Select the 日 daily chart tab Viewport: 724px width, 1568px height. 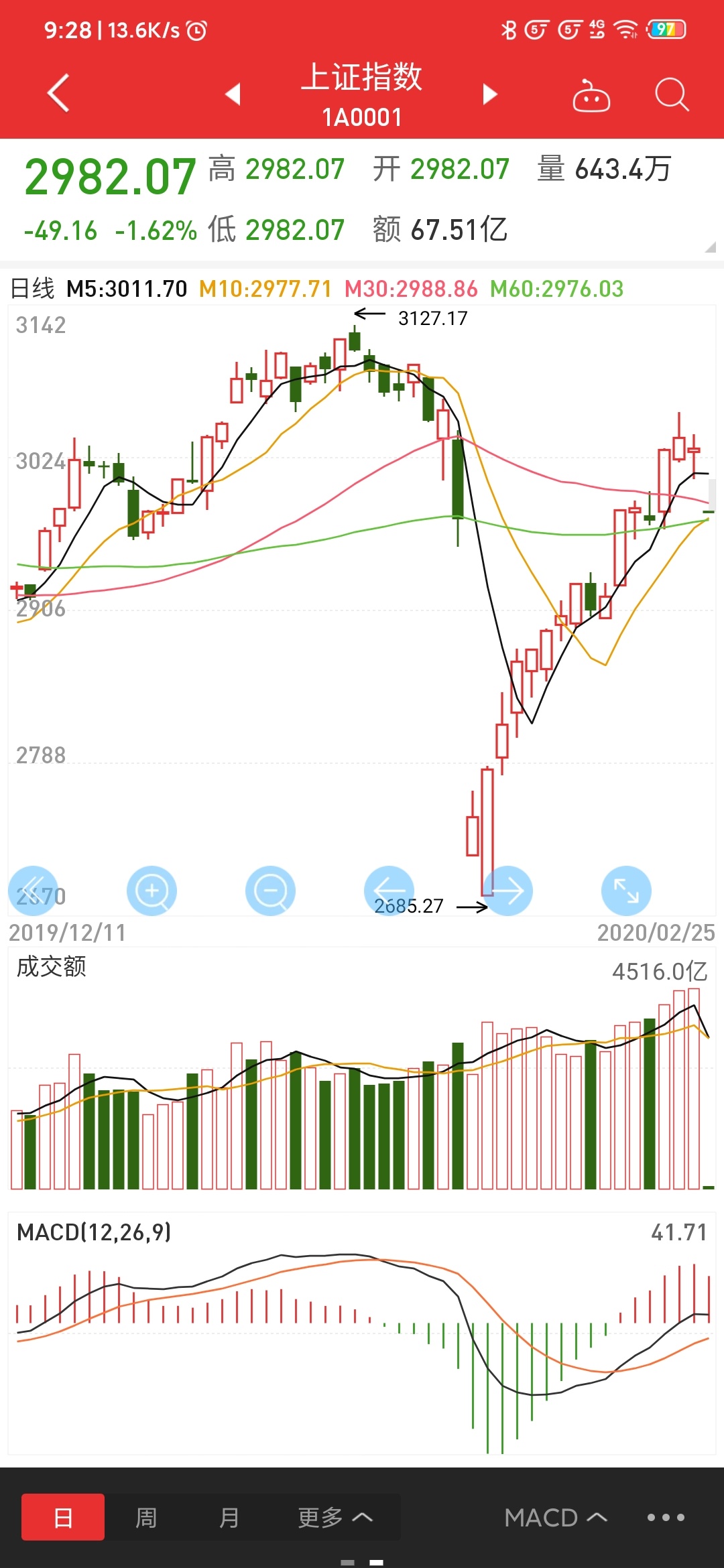click(63, 1517)
